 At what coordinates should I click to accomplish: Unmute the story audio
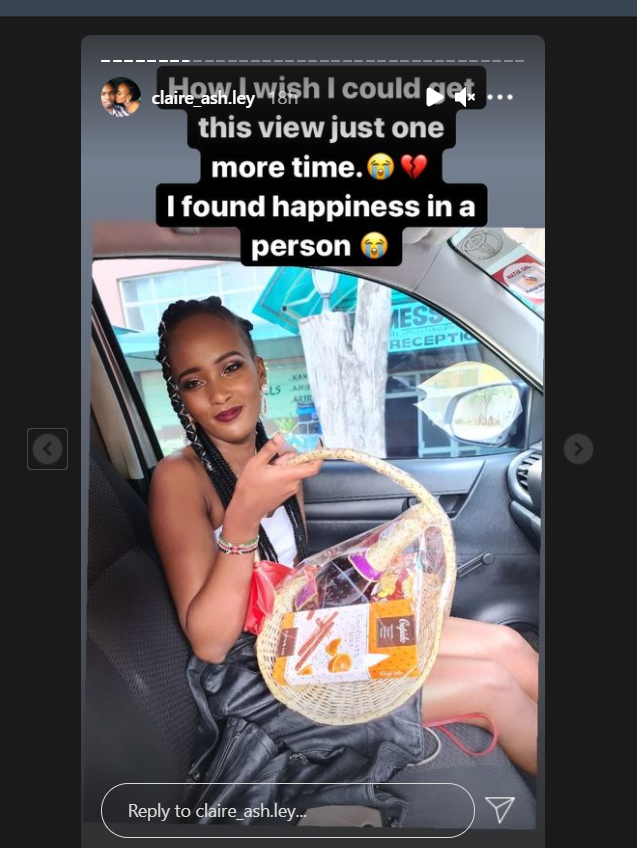click(464, 97)
